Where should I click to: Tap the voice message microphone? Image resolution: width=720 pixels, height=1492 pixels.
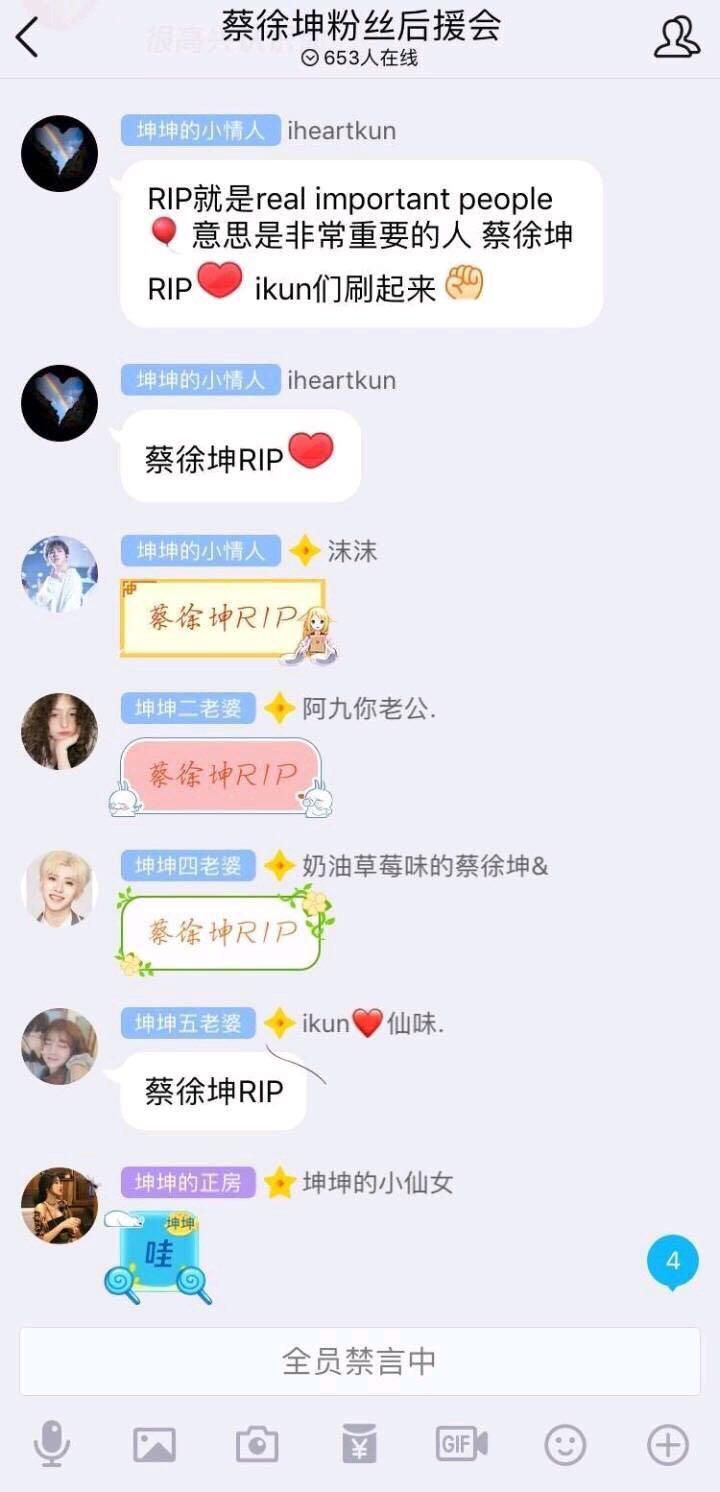pyautogui.click(x=51, y=1444)
